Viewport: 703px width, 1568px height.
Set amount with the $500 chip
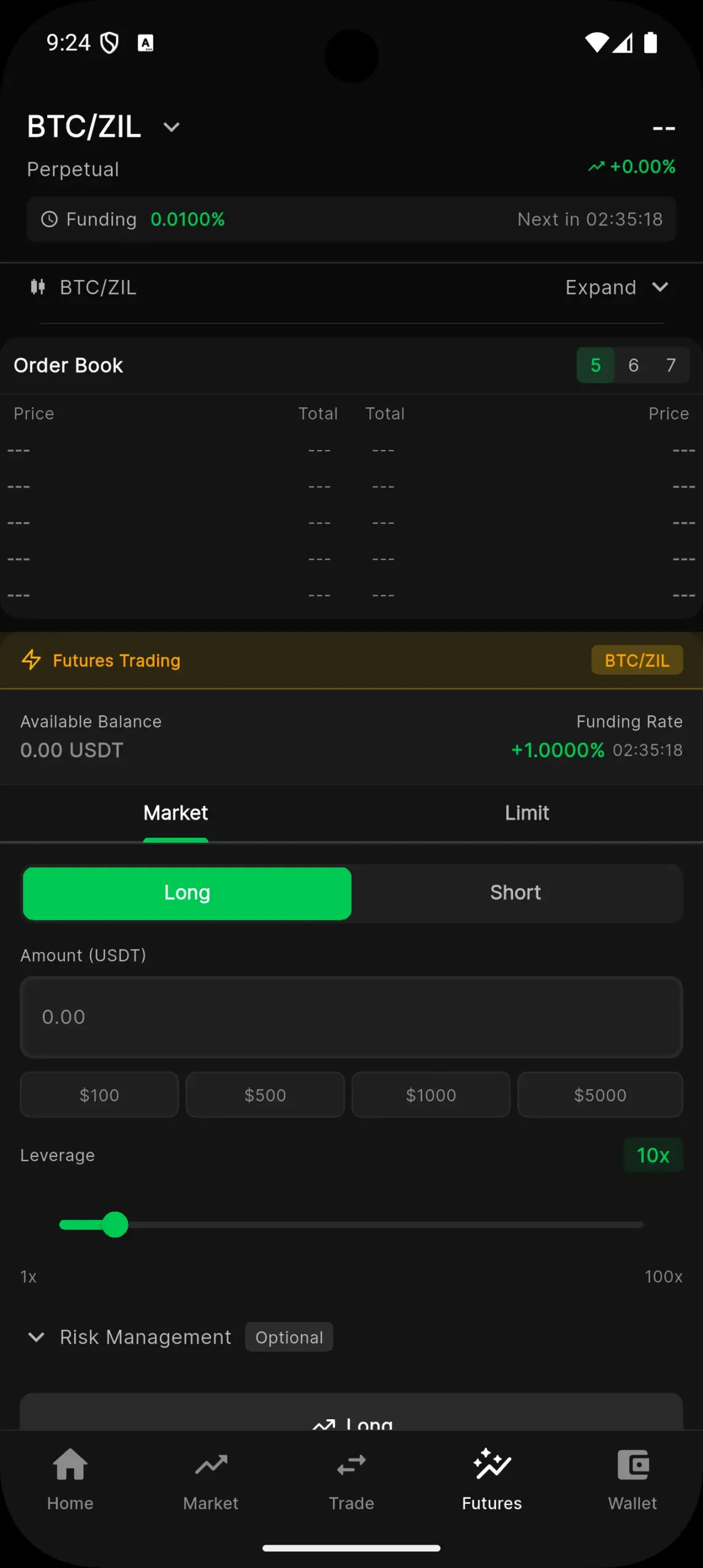point(265,1095)
